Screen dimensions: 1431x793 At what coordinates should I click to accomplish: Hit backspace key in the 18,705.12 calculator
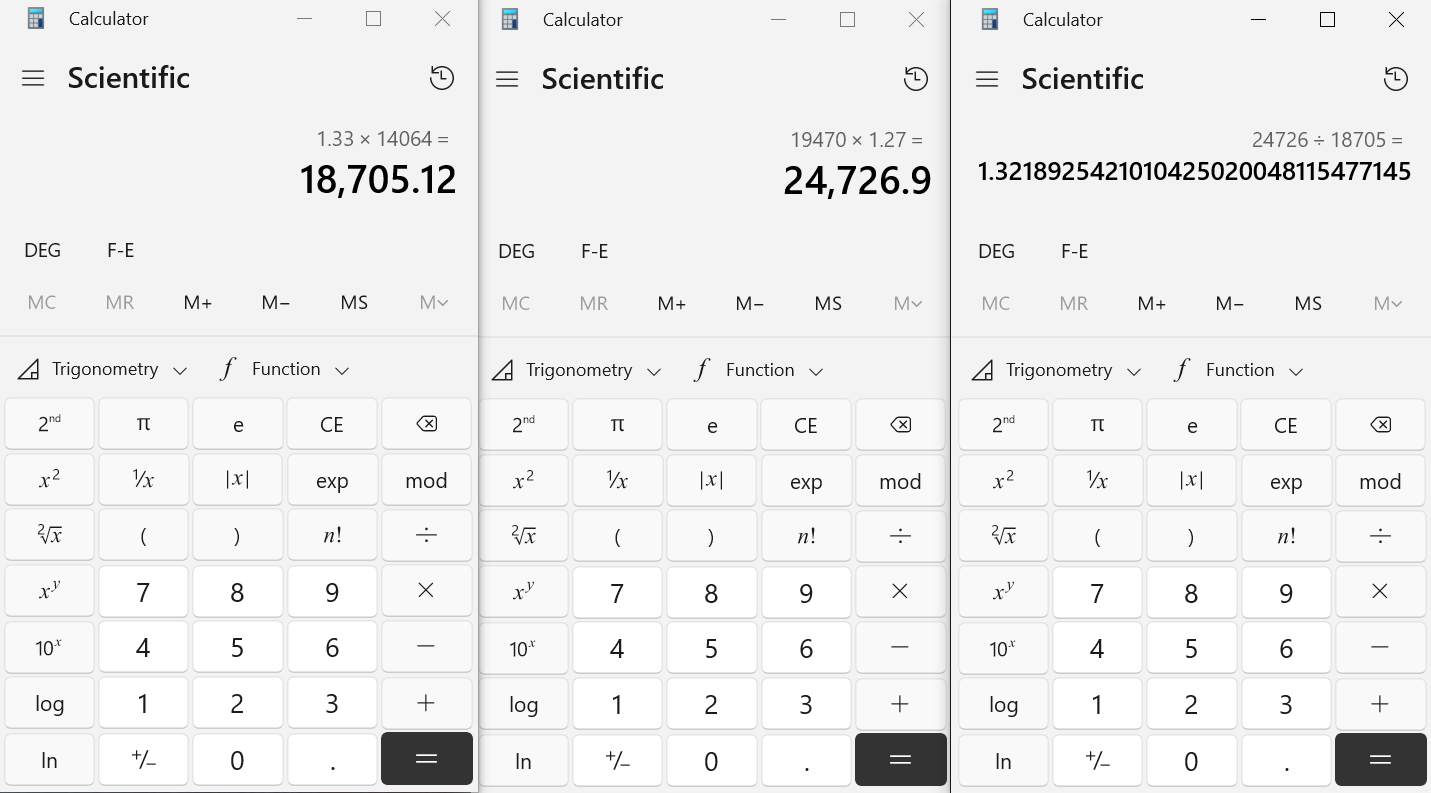[x=426, y=424]
